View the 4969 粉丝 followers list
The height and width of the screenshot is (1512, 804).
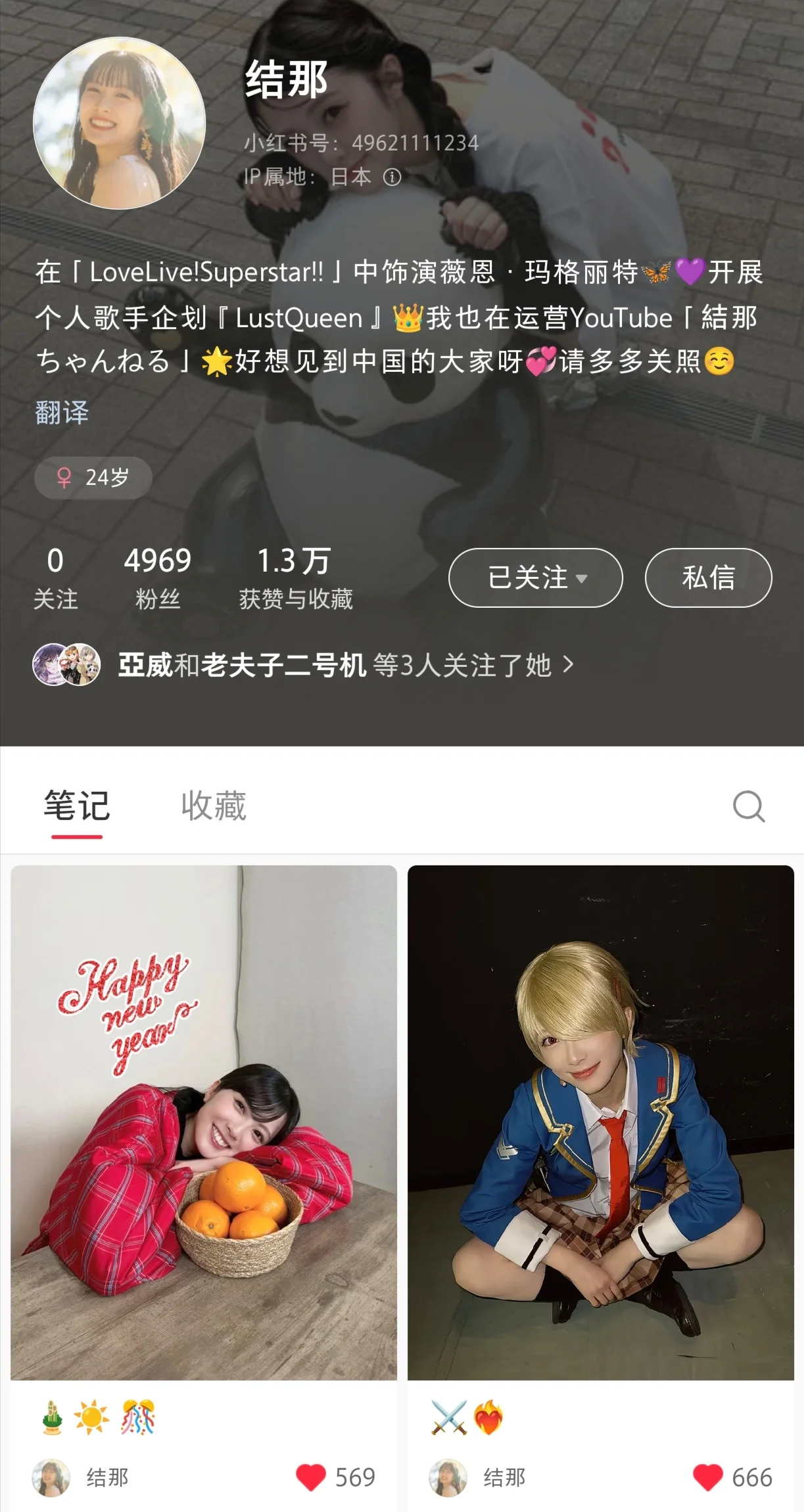click(x=158, y=578)
